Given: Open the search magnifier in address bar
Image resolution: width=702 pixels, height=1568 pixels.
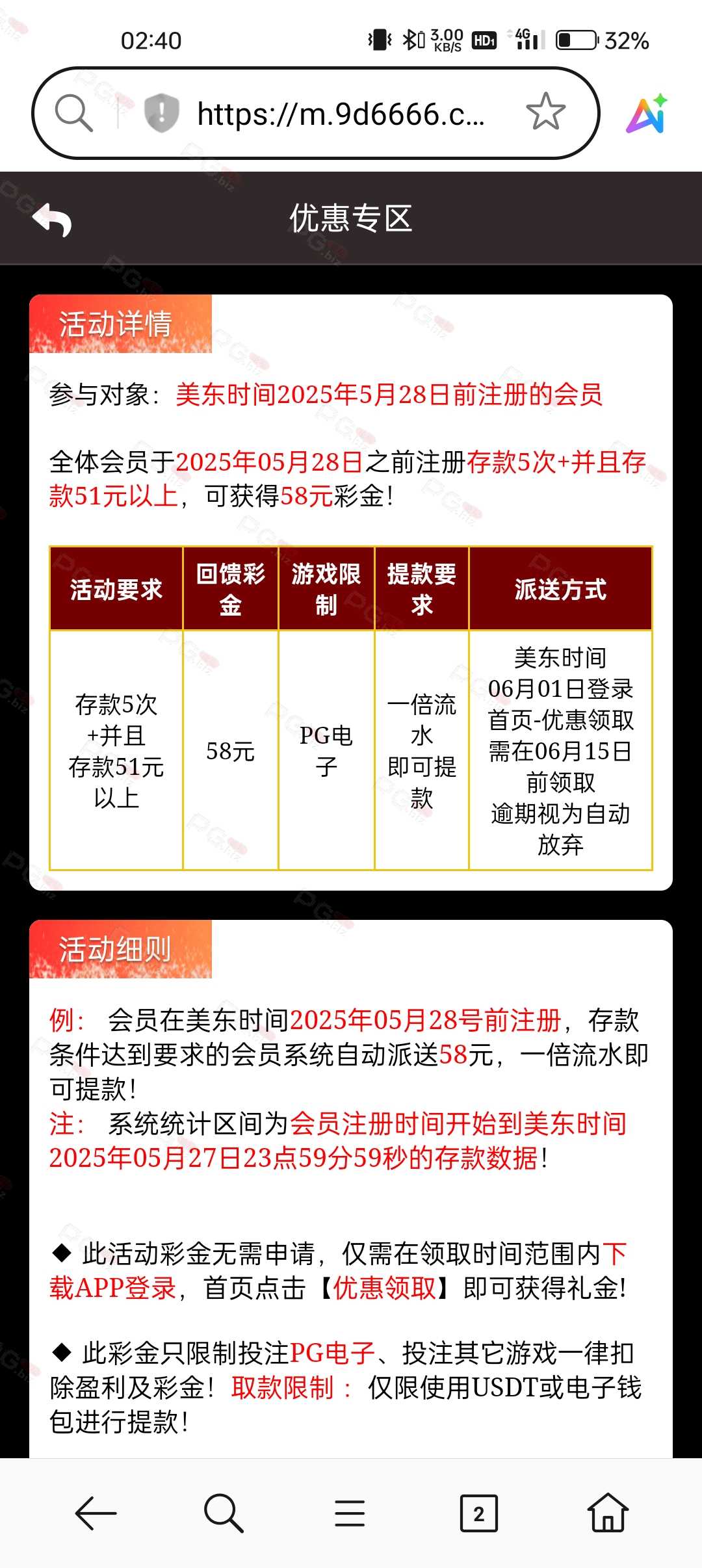Looking at the screenshot, I should pos(73,113).
